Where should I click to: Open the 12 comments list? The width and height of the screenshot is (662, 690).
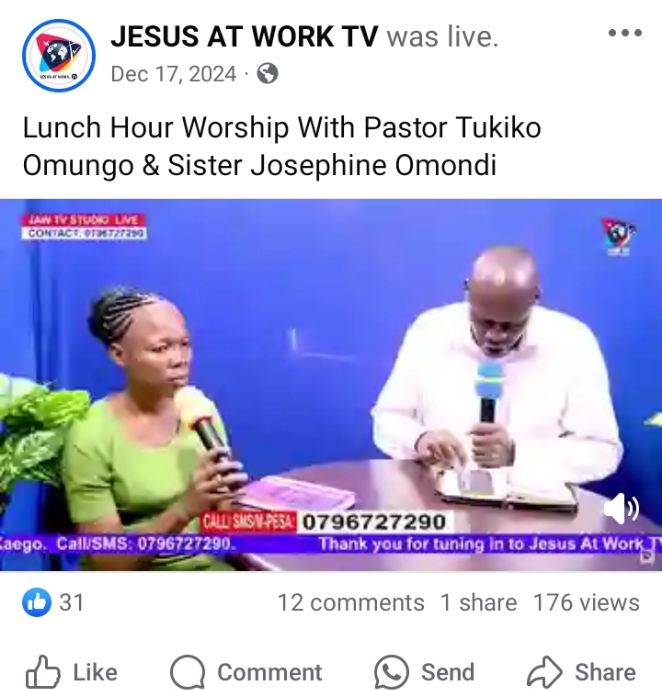tap(351, 602)
